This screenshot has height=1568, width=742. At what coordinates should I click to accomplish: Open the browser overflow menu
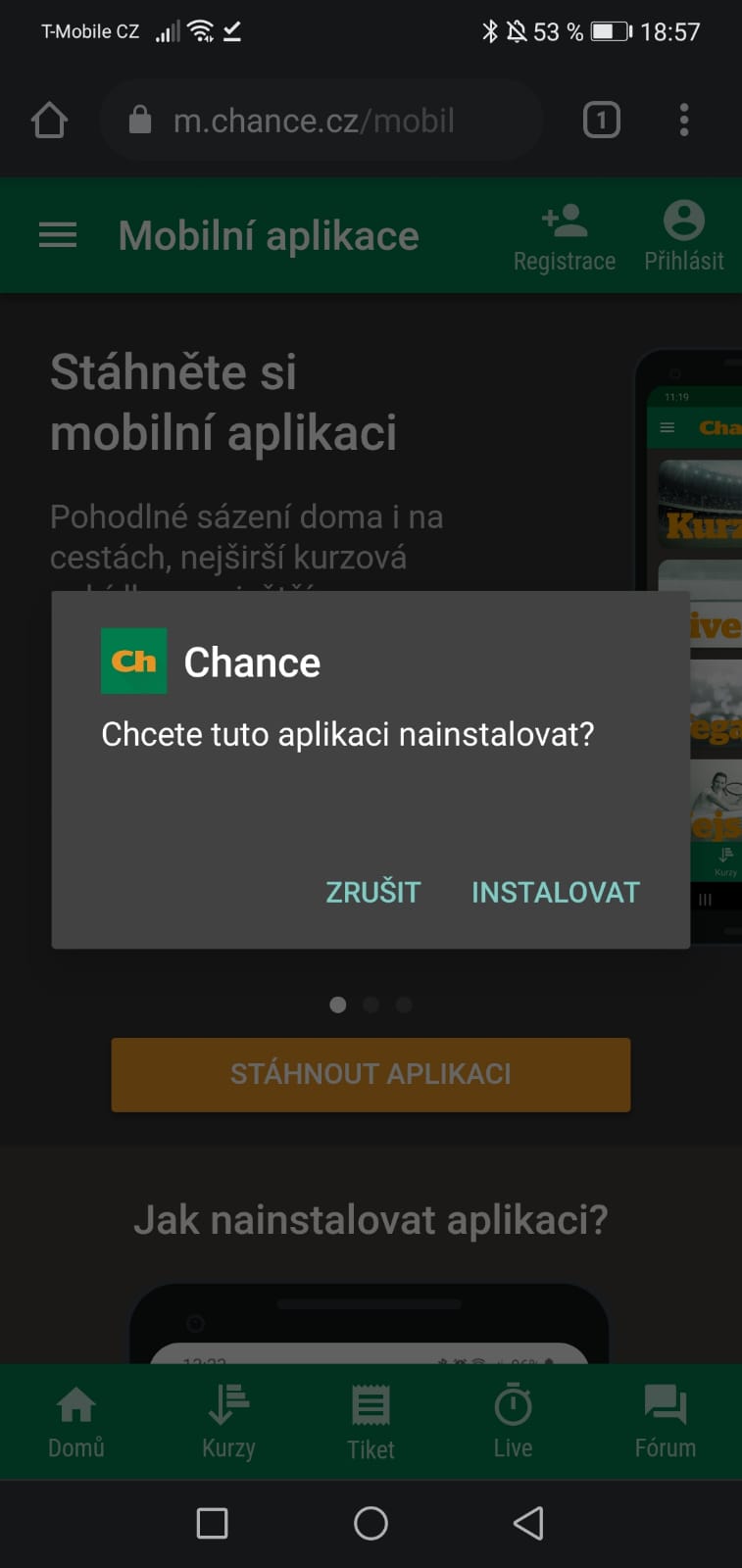[684, 121]
